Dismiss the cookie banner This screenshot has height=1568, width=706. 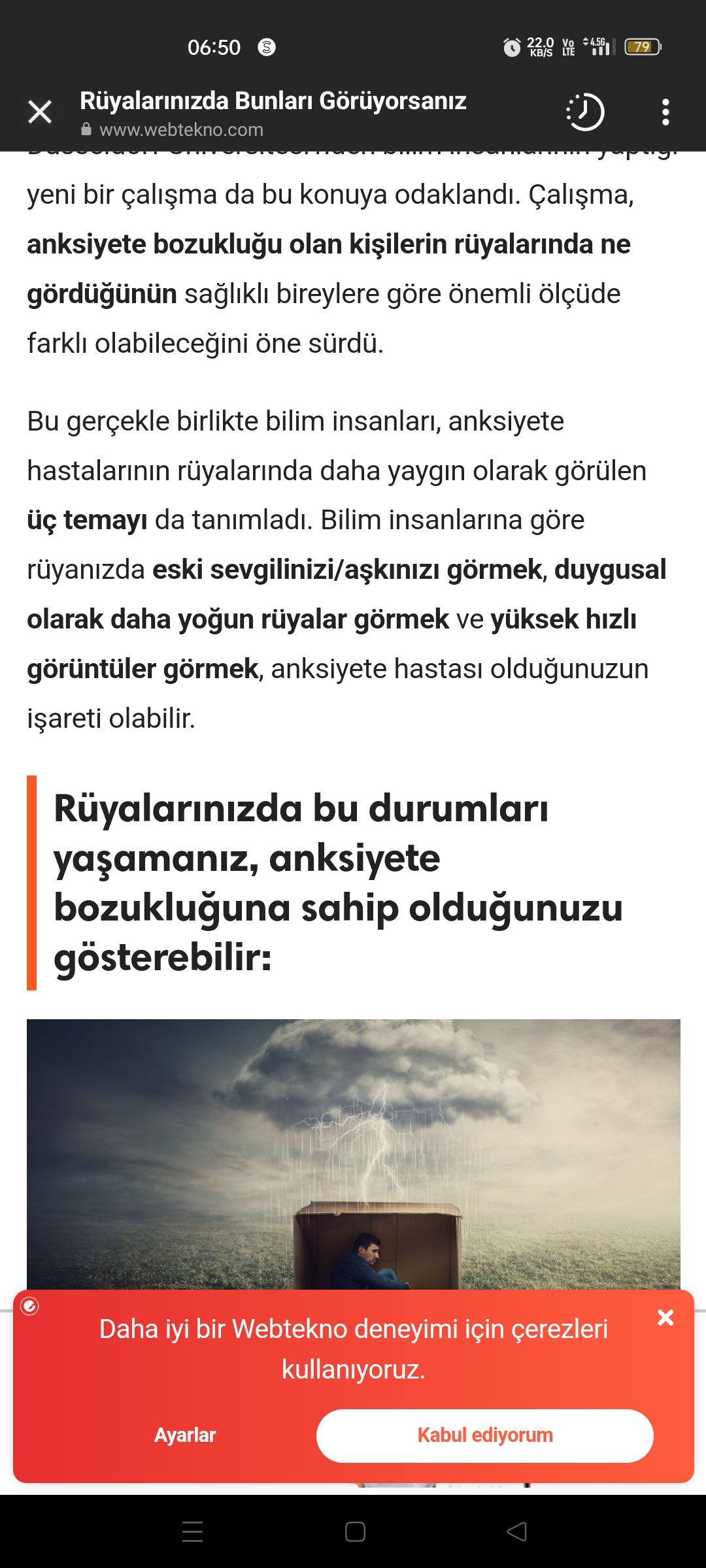(x=665, y=1318)
